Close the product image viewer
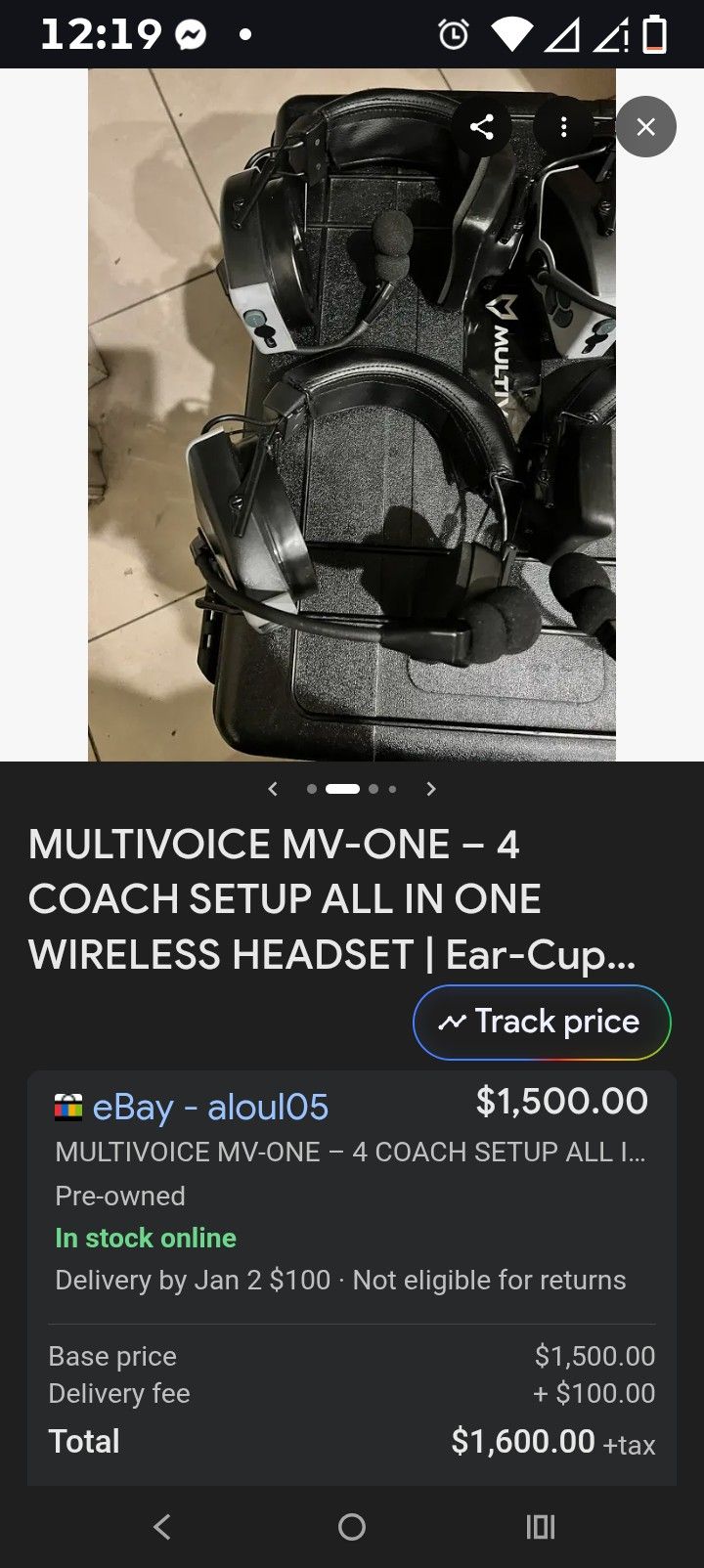The height and width of the screenshot is (1568, 704). pyautogui.click(x=644, y=126)
